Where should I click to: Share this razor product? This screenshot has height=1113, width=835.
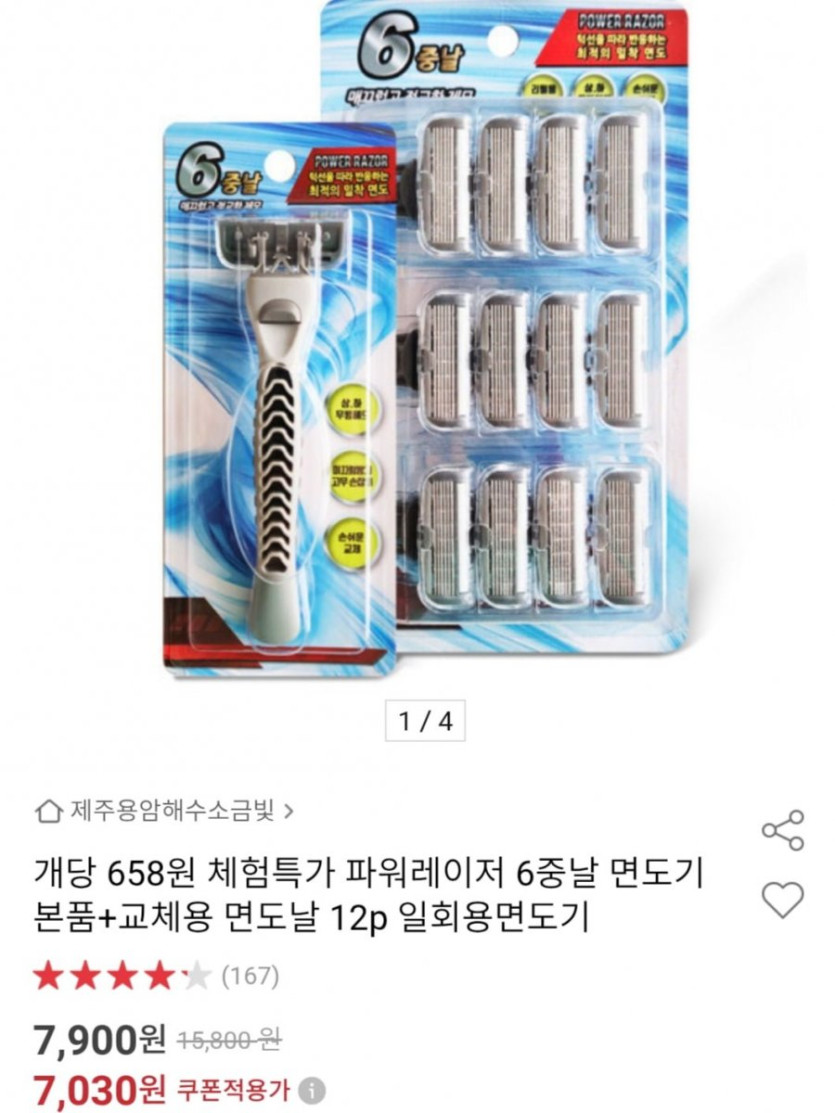pos(782,831)
